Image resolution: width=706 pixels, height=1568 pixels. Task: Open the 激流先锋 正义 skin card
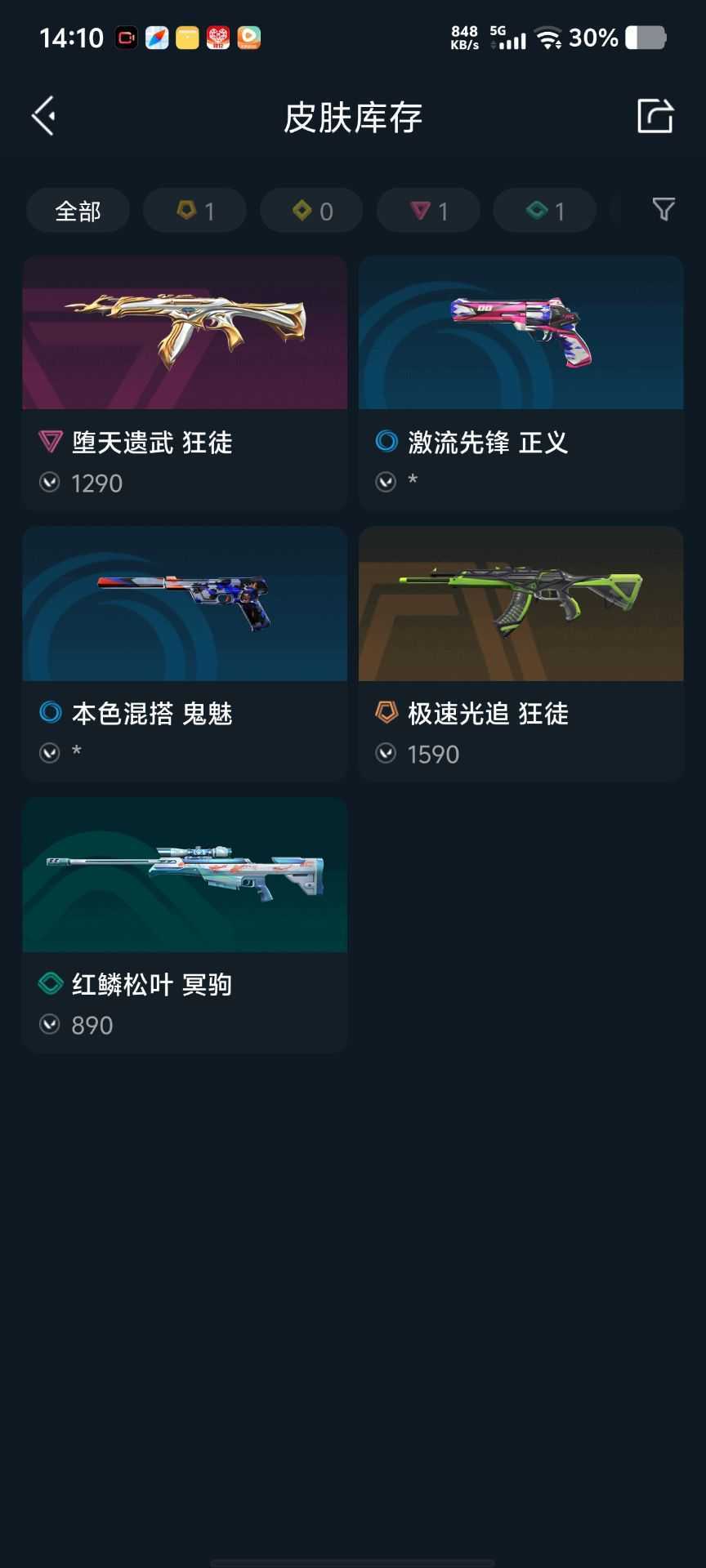coord(521,382)
